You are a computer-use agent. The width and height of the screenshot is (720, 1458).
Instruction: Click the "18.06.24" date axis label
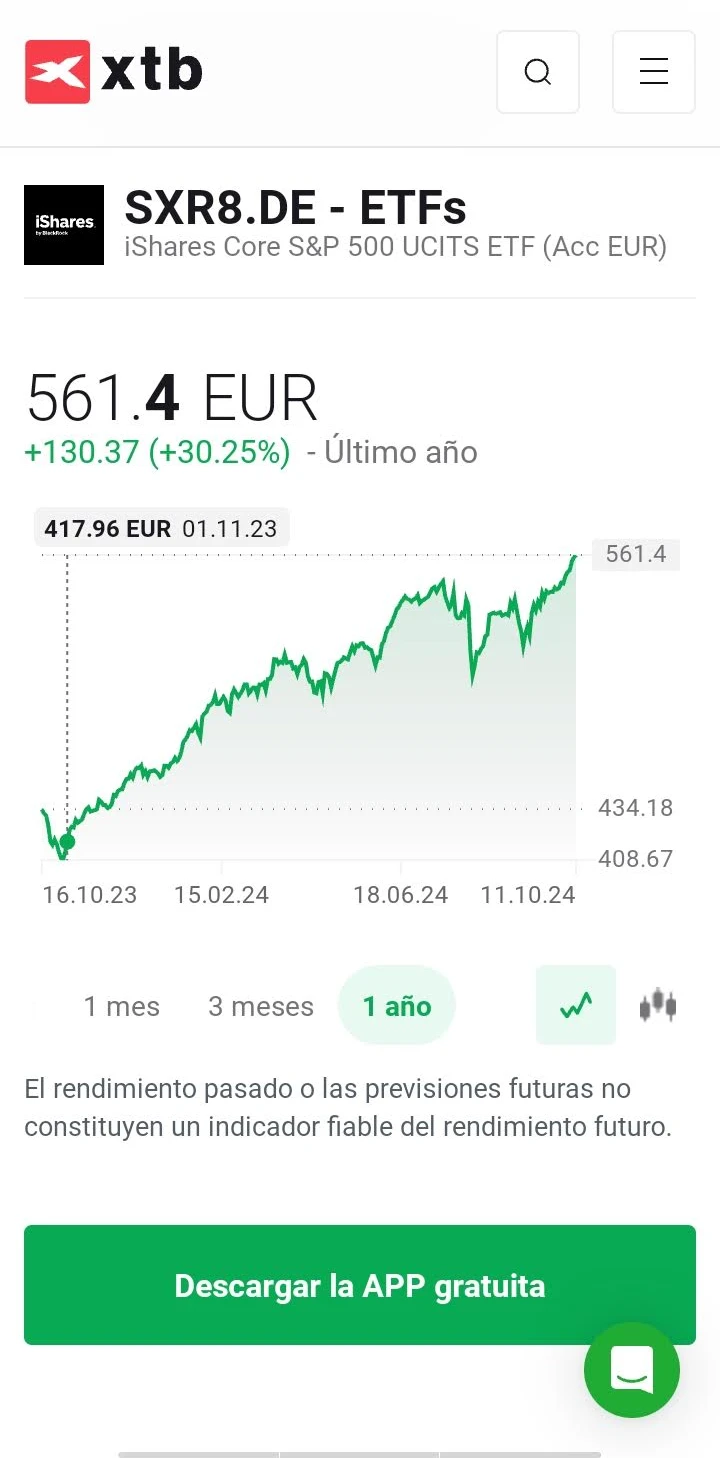point(400,895)
